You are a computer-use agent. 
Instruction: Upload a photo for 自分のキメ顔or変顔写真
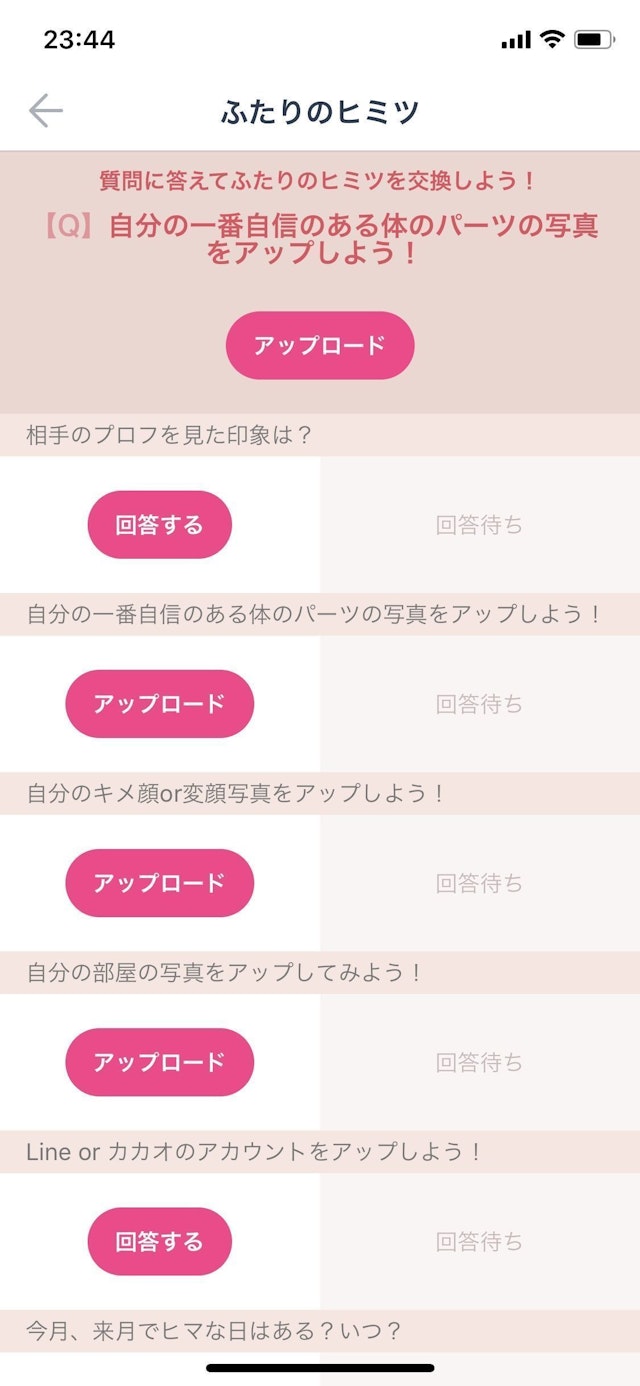coord(160,883)
